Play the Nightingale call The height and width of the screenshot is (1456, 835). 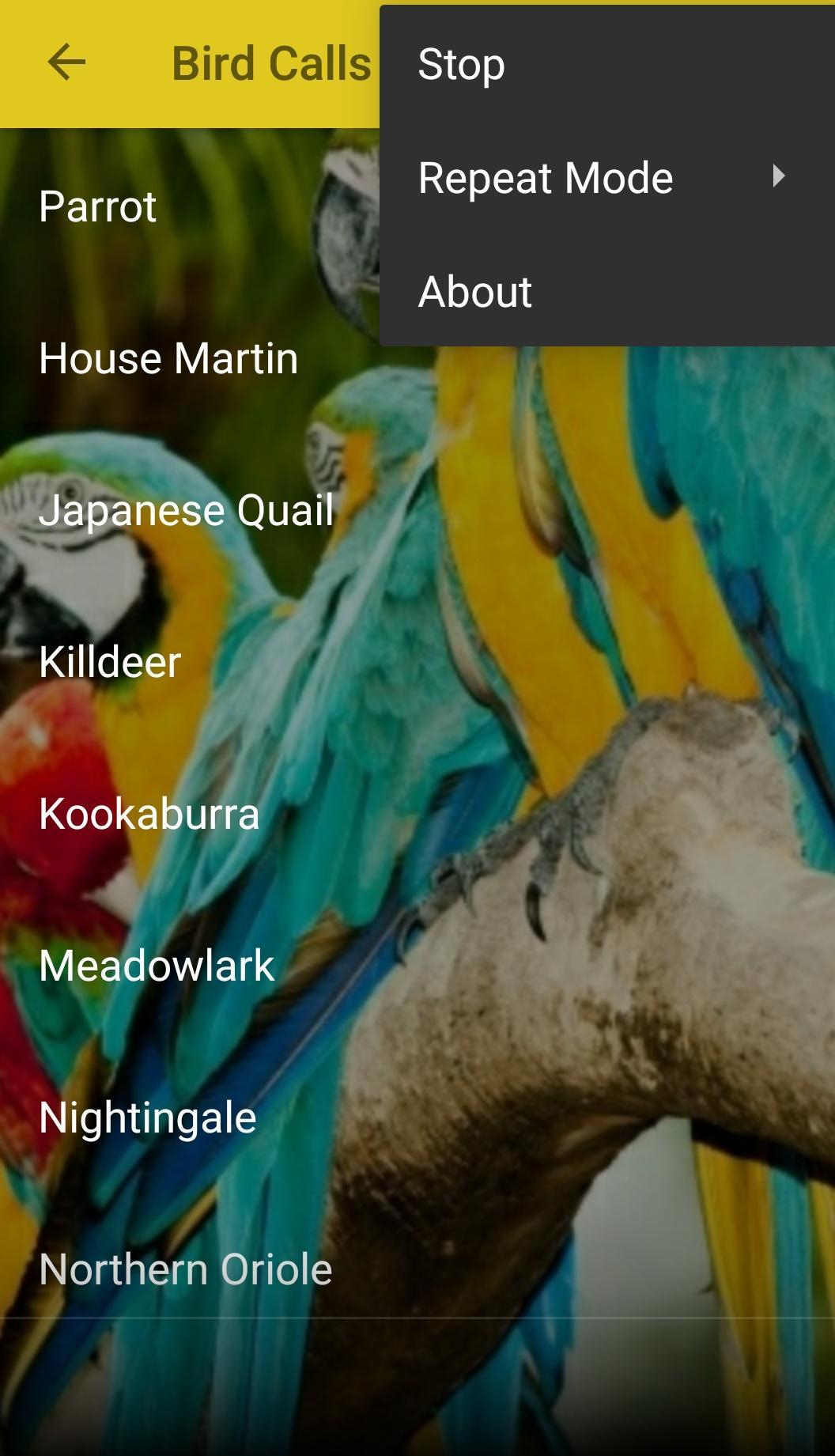[148, 1118]
